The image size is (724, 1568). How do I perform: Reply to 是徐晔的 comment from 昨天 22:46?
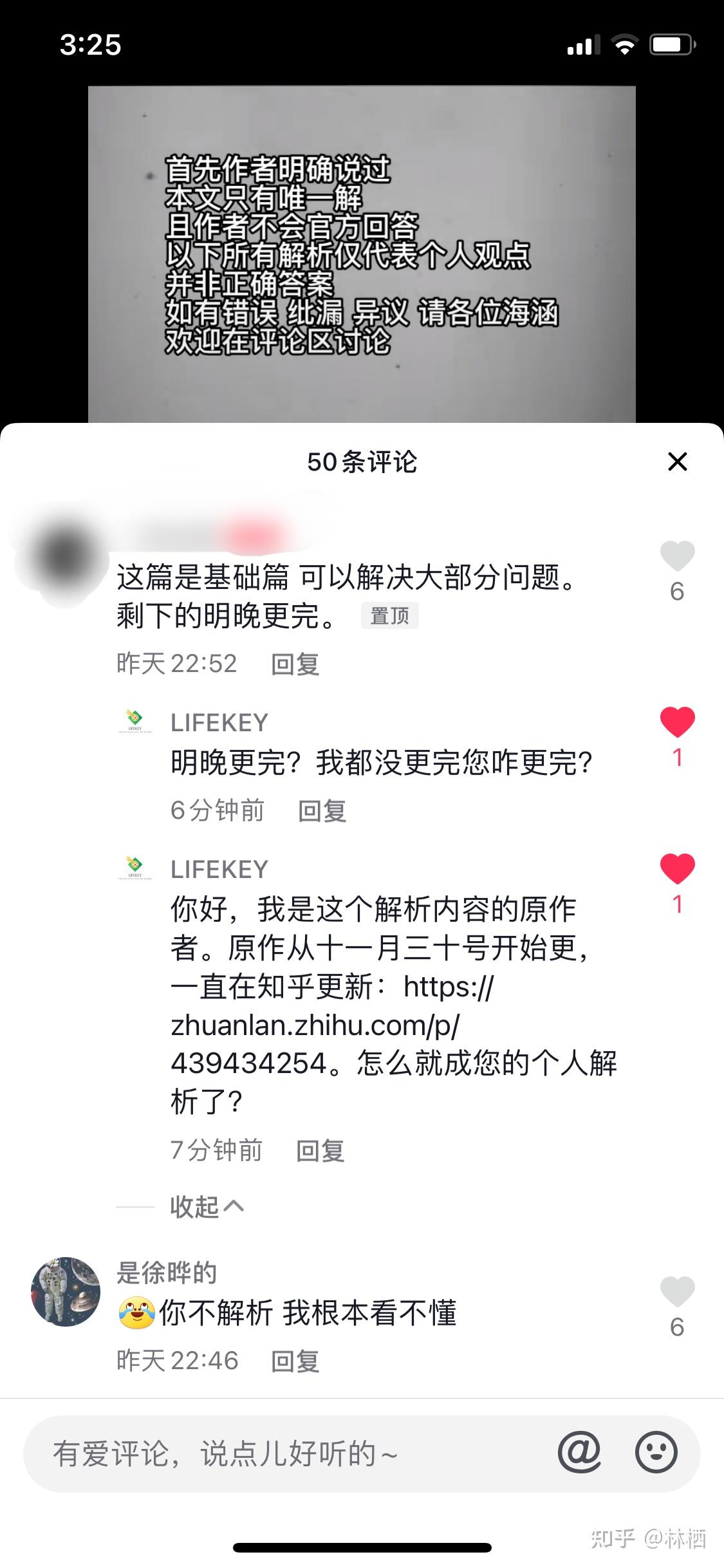(x=295, y=1361)
